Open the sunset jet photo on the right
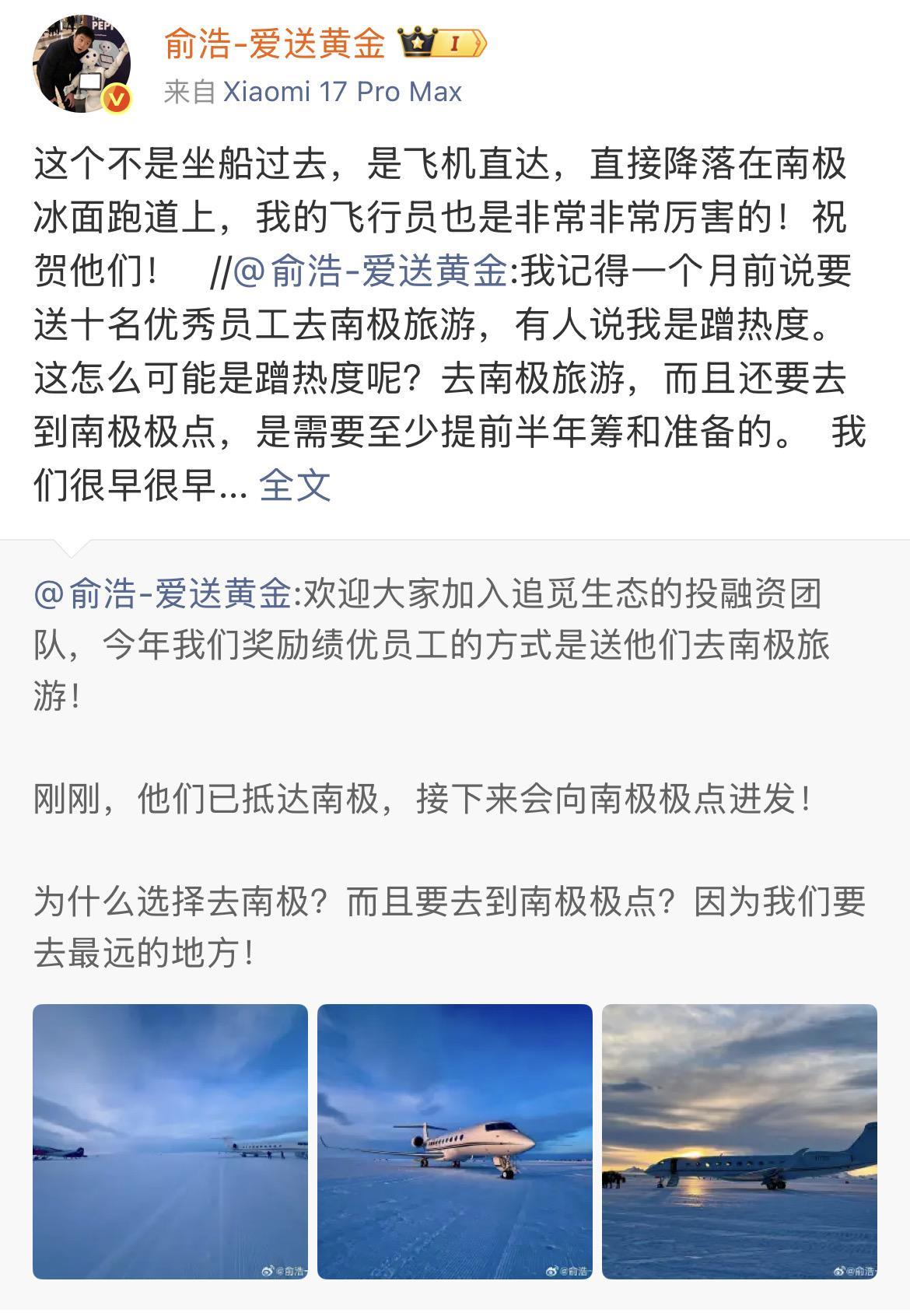Viewport: 910px width, 1316px height. pos(742,1143)
